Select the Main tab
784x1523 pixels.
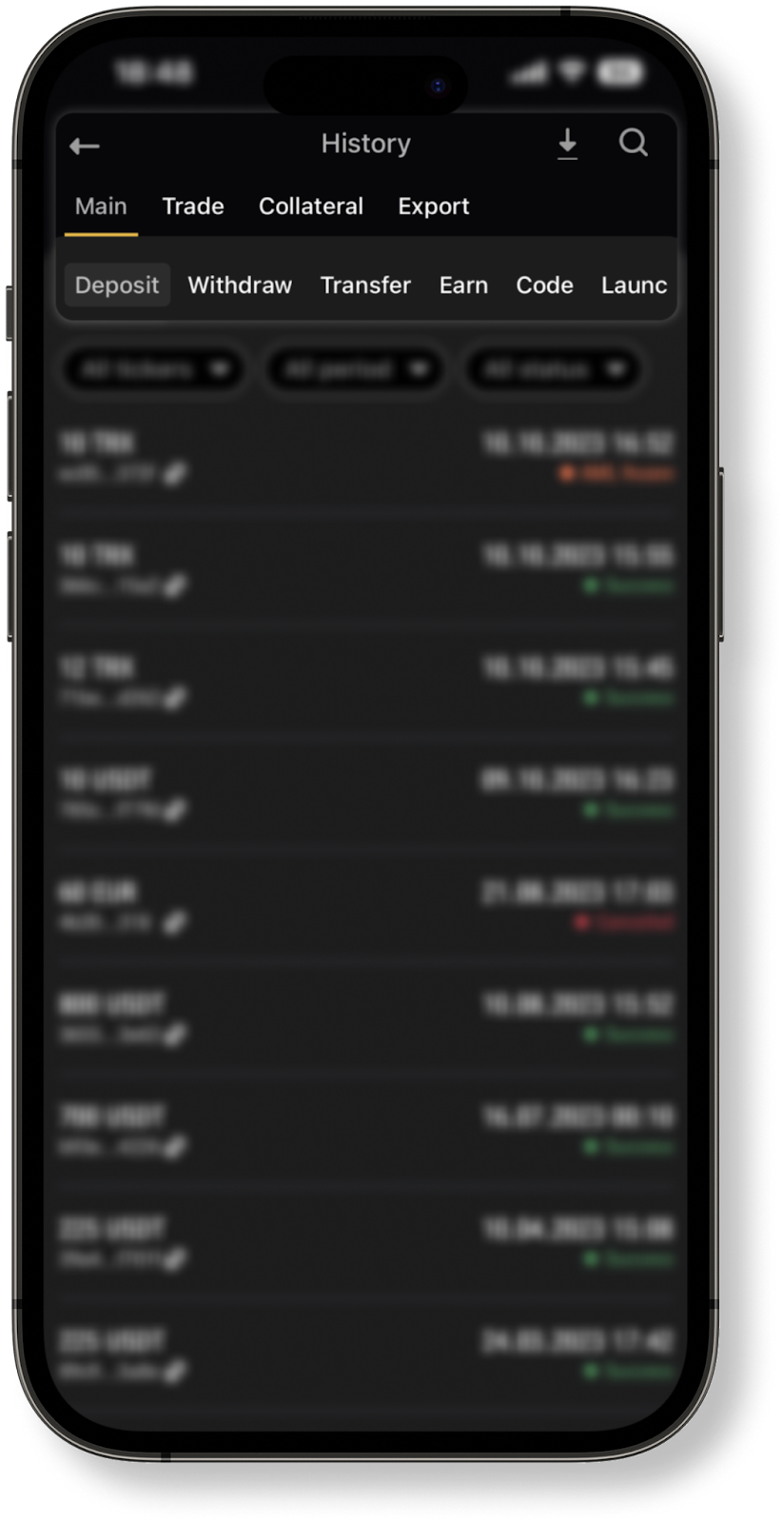pyautogui.click(x=101, y=207)
